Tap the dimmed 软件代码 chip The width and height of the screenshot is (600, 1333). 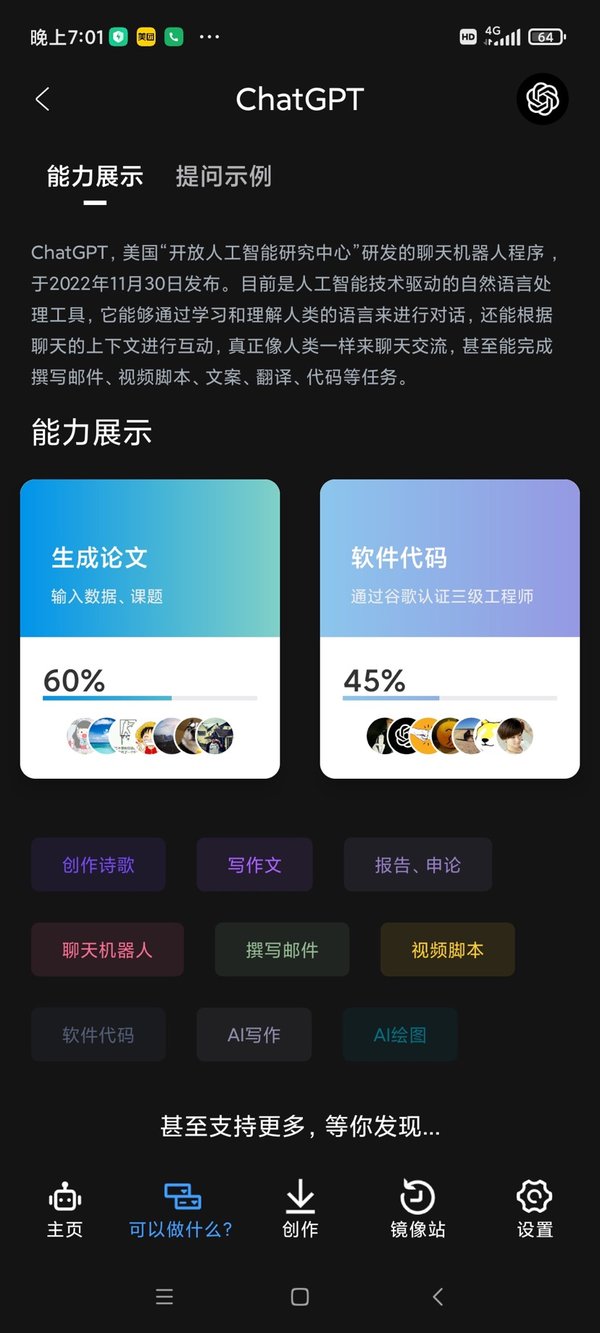point(98,1035)
